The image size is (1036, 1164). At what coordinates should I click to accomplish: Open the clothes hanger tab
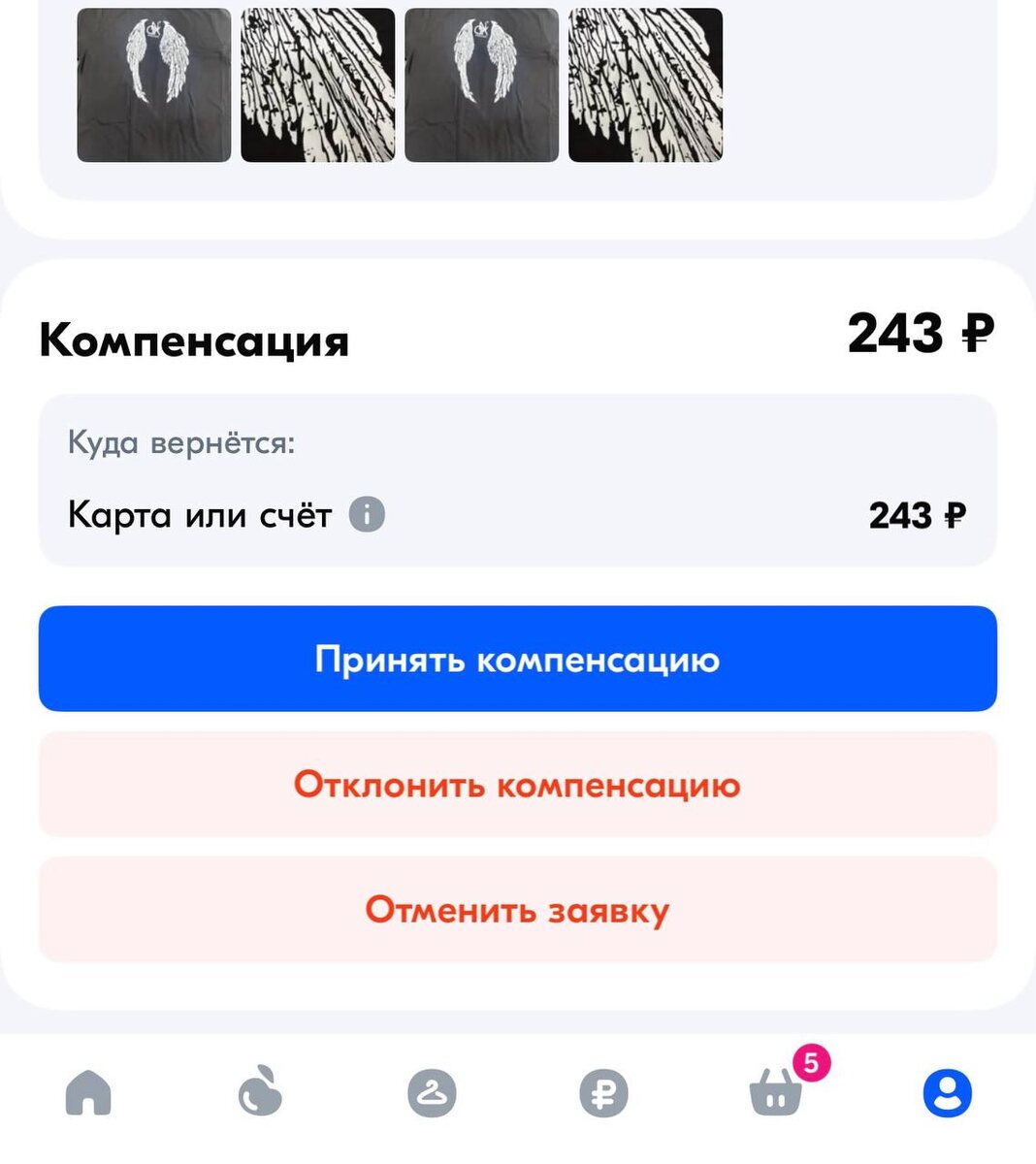[x=432, y=1093]
